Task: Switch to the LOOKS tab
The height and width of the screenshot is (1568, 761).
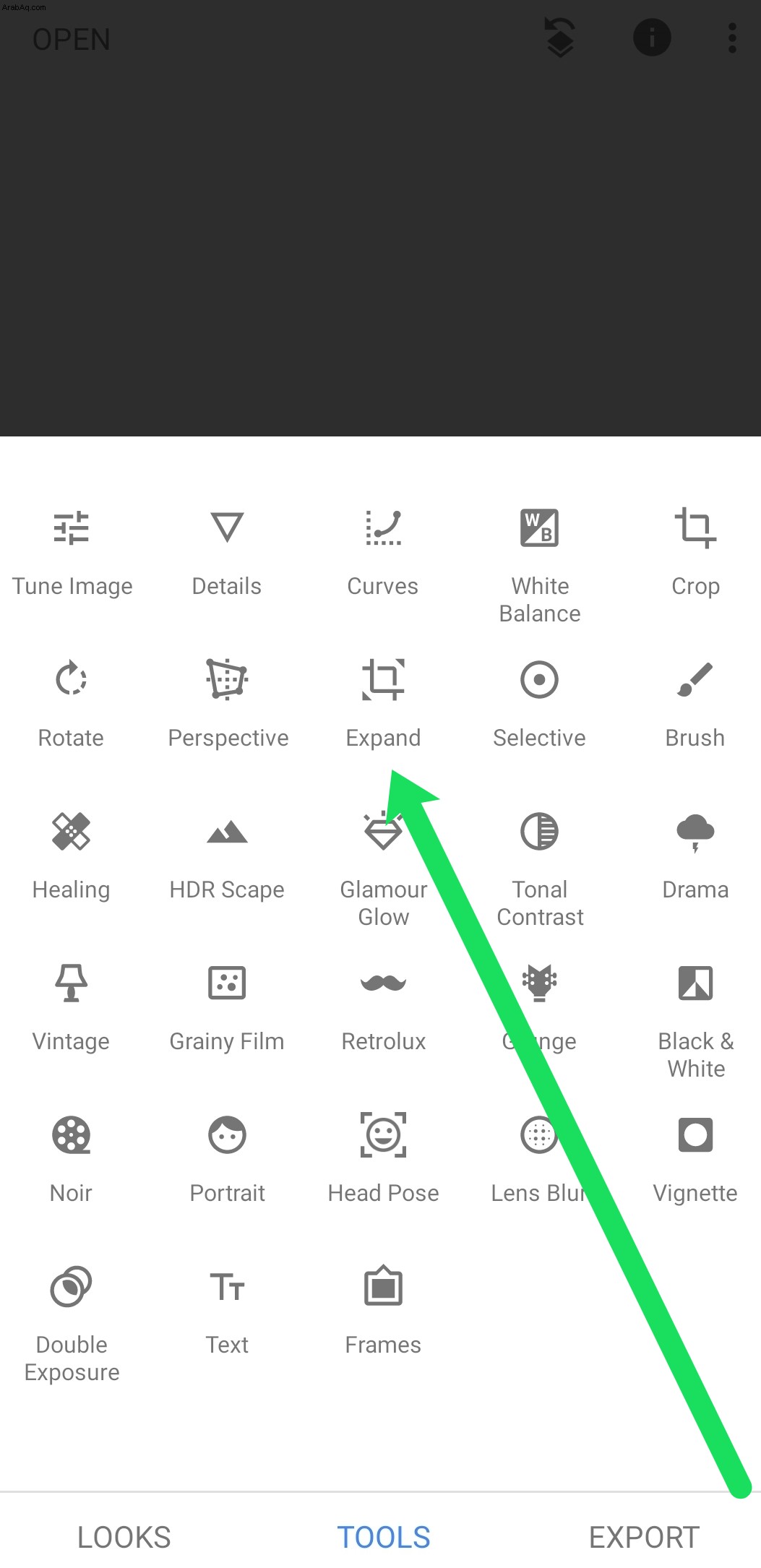Action: click(124, 1537)
